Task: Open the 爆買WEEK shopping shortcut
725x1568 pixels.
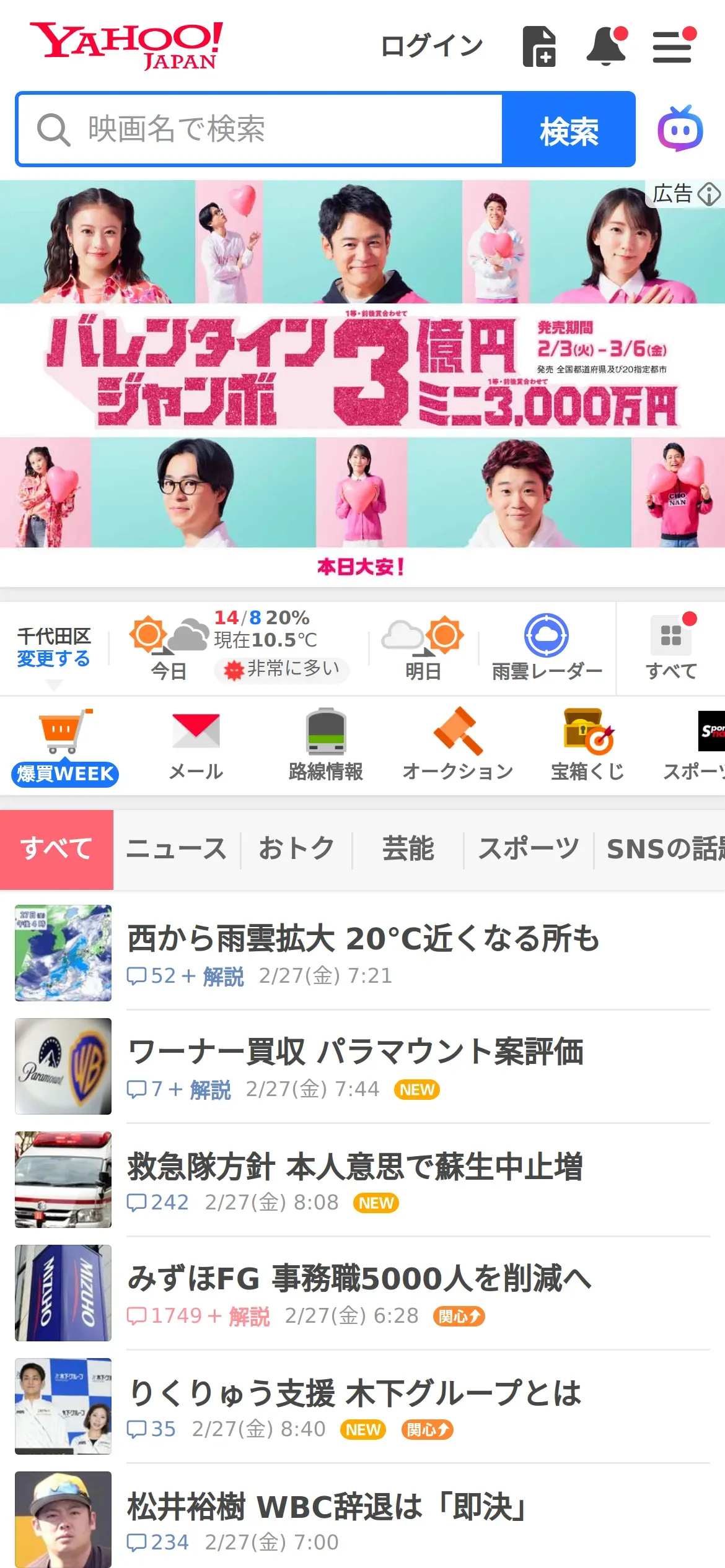Action: [64, 746]
